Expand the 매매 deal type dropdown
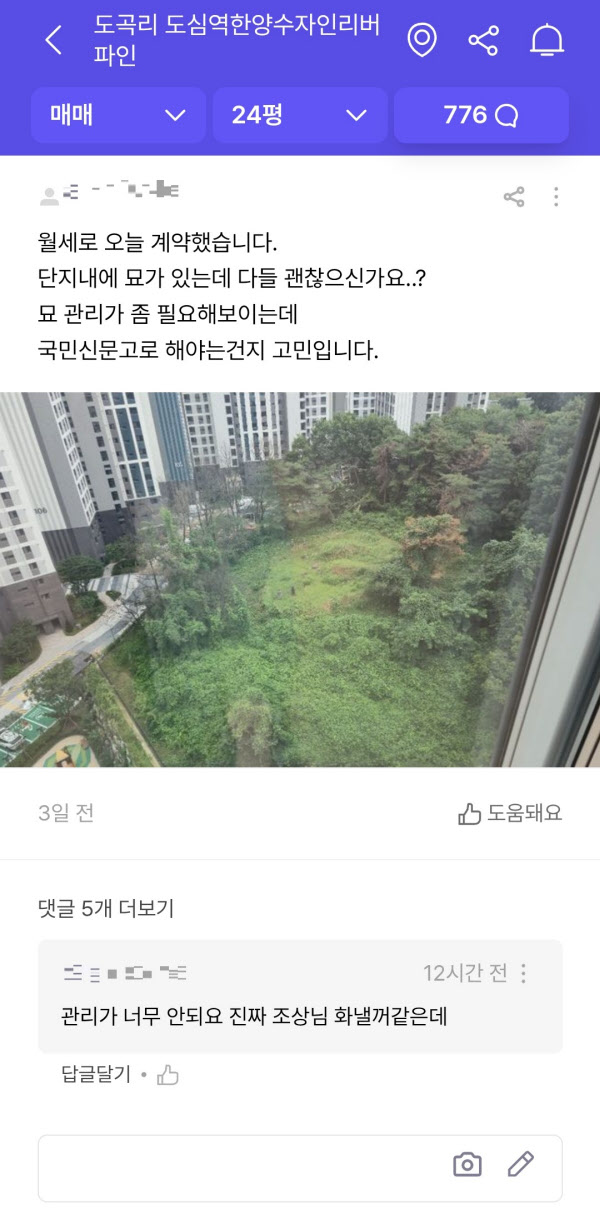Screen dimensions: 600x1217 click(118, 115)
